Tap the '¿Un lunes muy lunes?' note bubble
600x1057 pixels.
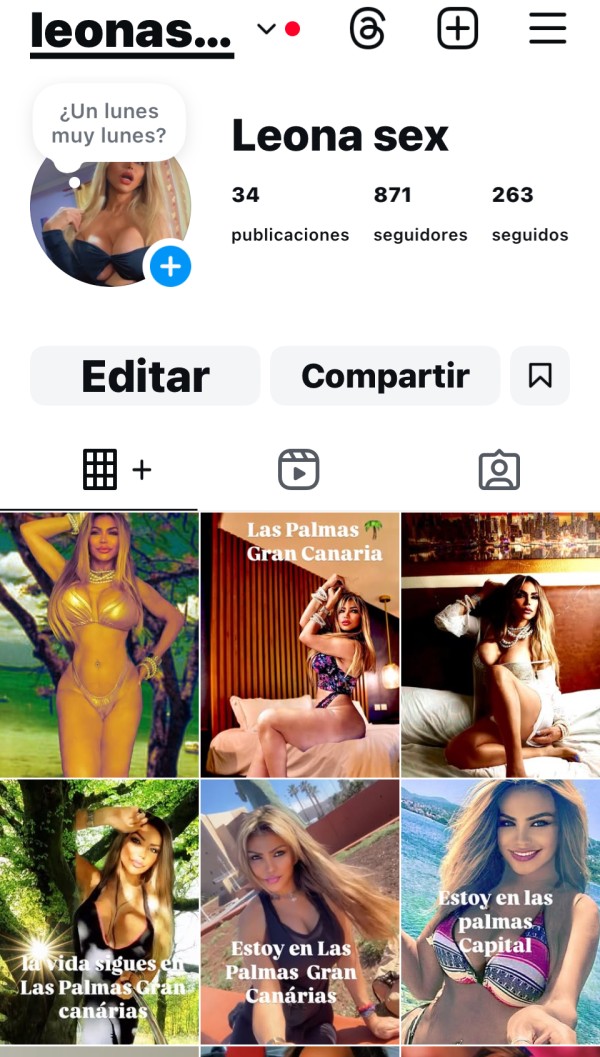109,124
